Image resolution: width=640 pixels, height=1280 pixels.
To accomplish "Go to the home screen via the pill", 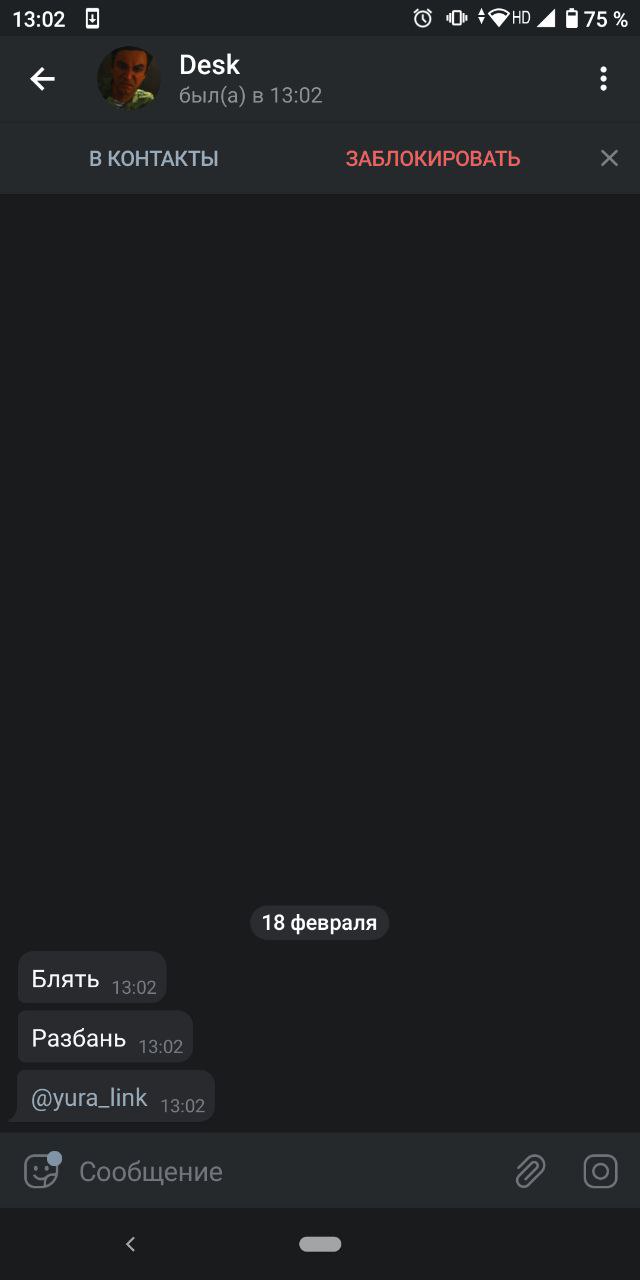I will click(320, 1244).
